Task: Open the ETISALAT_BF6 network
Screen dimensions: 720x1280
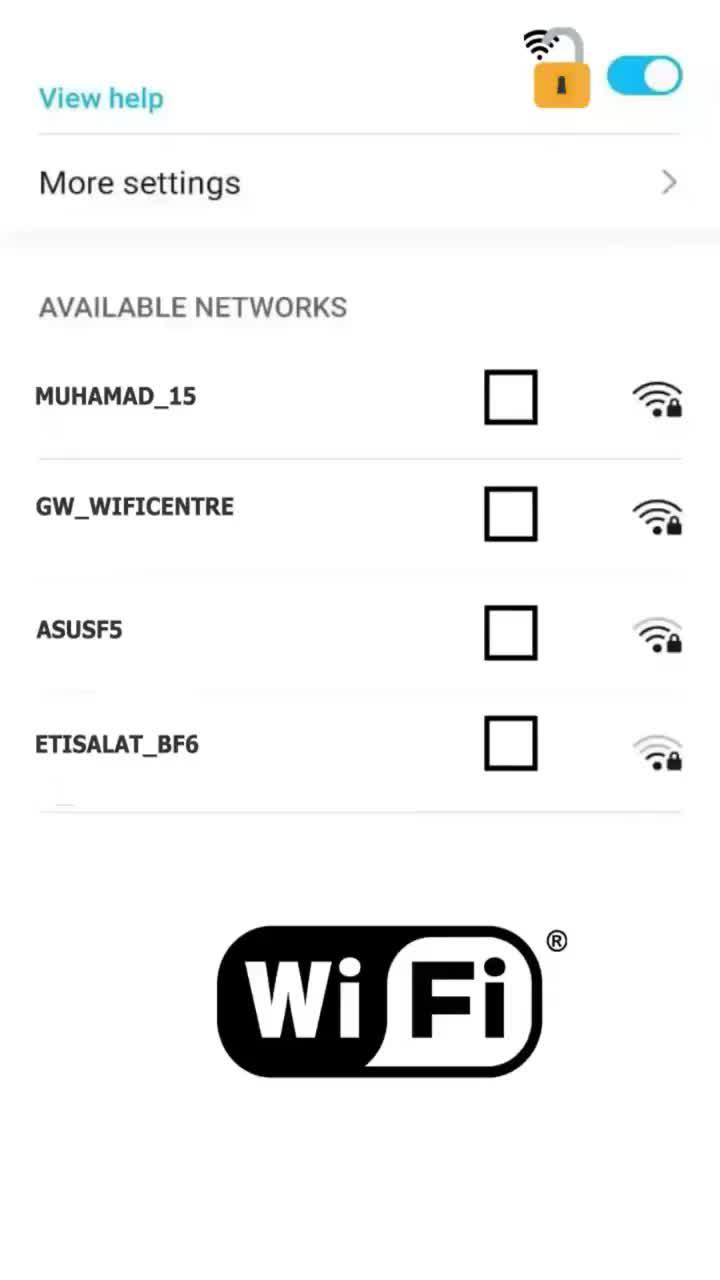Action: [117, 745]
